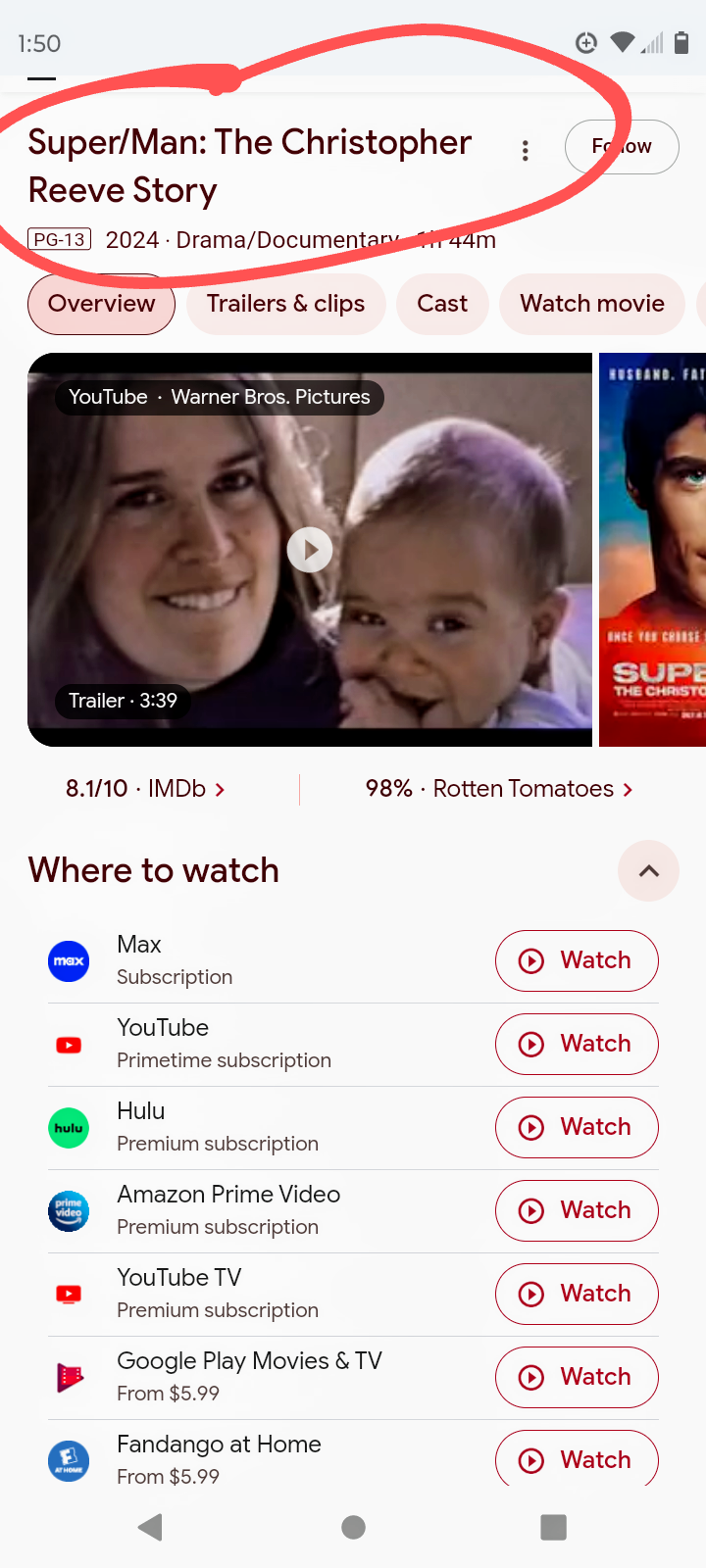Collapse the Where to watch section
The width and height of the screenshot is (706, 1568).
click(x=648, y=871)
